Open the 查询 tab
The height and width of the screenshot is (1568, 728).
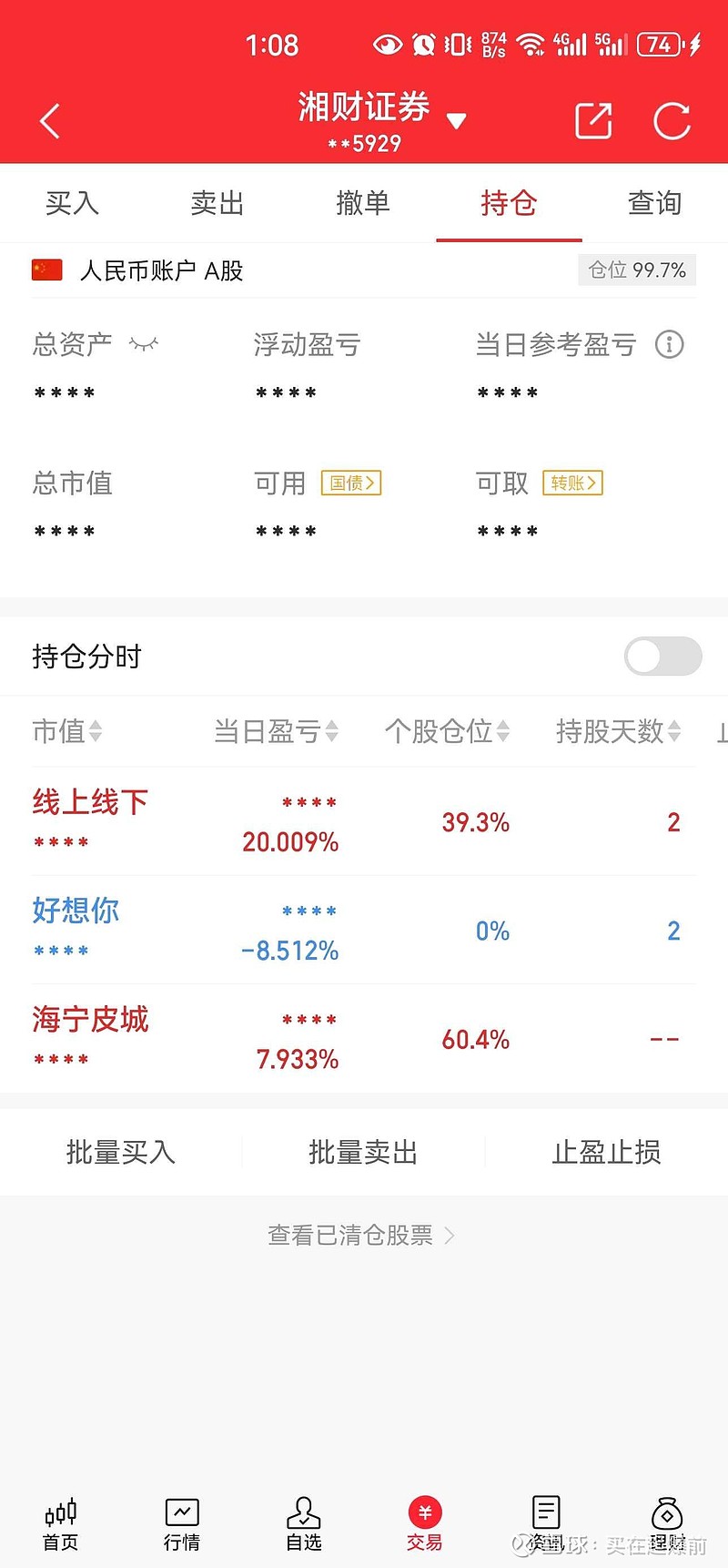[654, 203]
